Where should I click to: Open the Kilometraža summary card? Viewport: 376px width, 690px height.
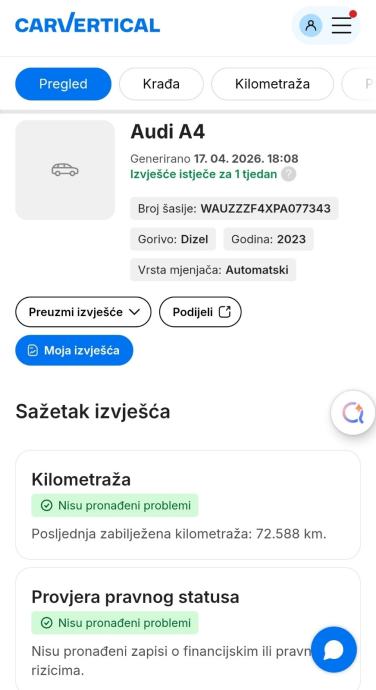188,505
